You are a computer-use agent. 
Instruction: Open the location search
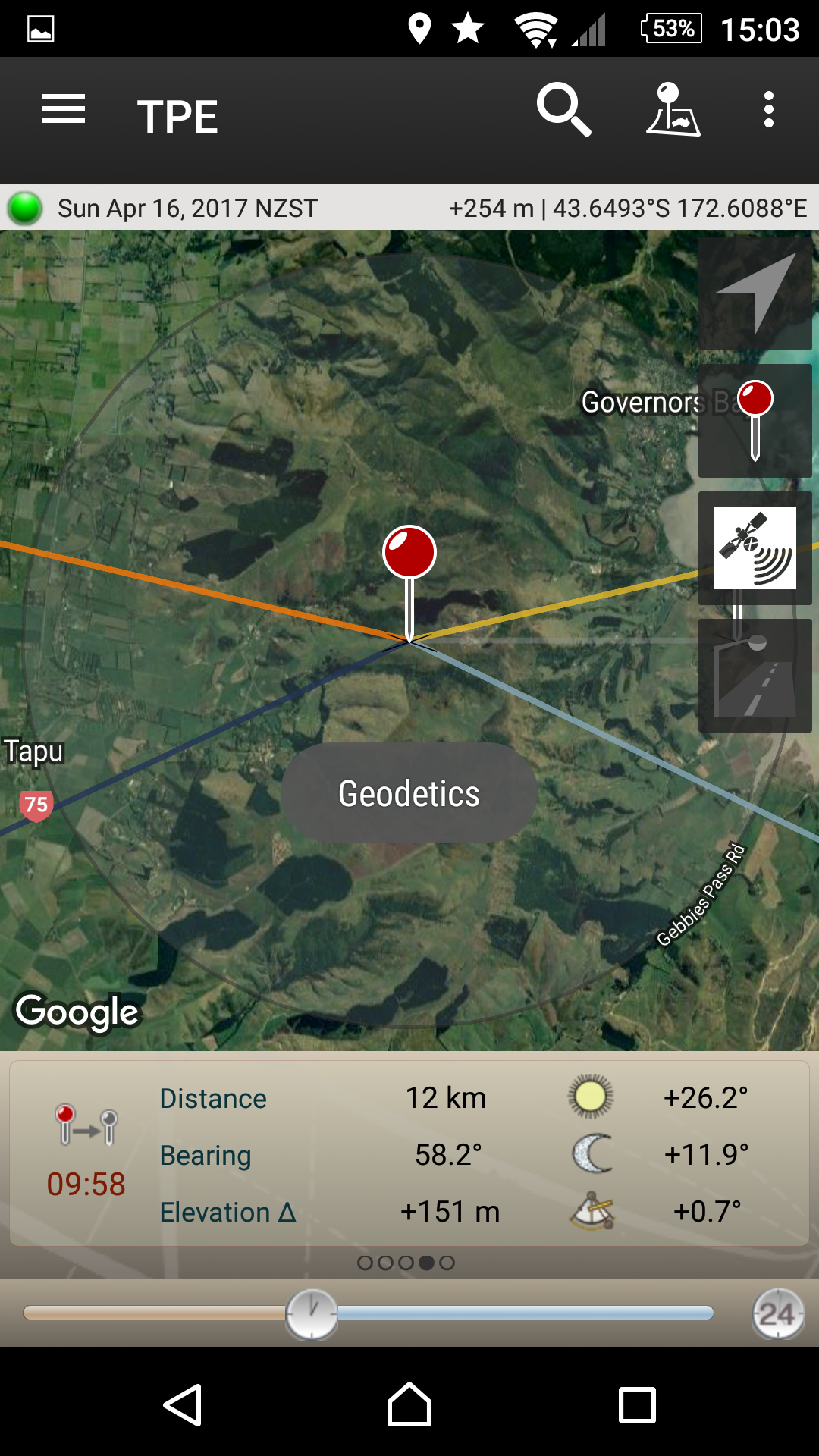point(563,110)
